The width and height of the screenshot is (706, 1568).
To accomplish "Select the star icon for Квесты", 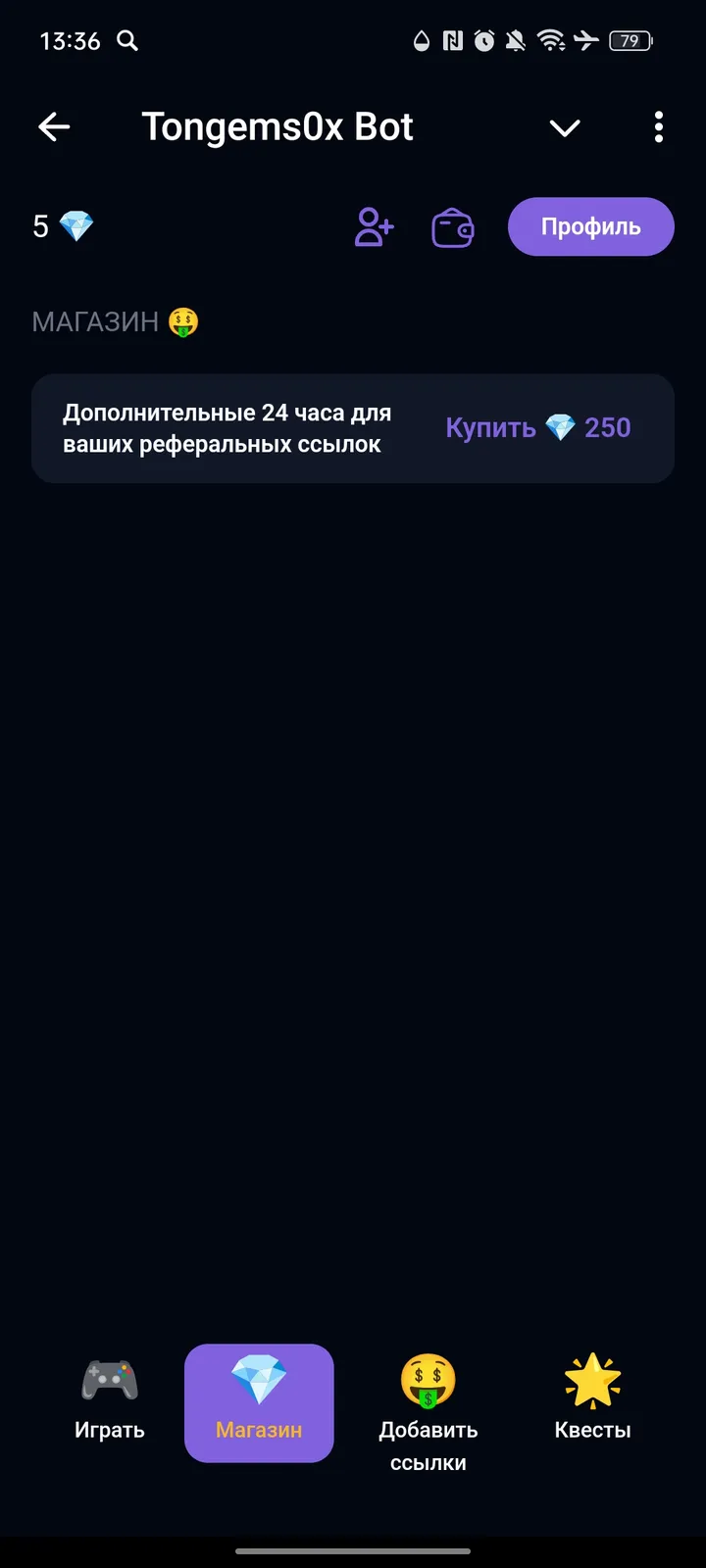I will click(592, 1382).
